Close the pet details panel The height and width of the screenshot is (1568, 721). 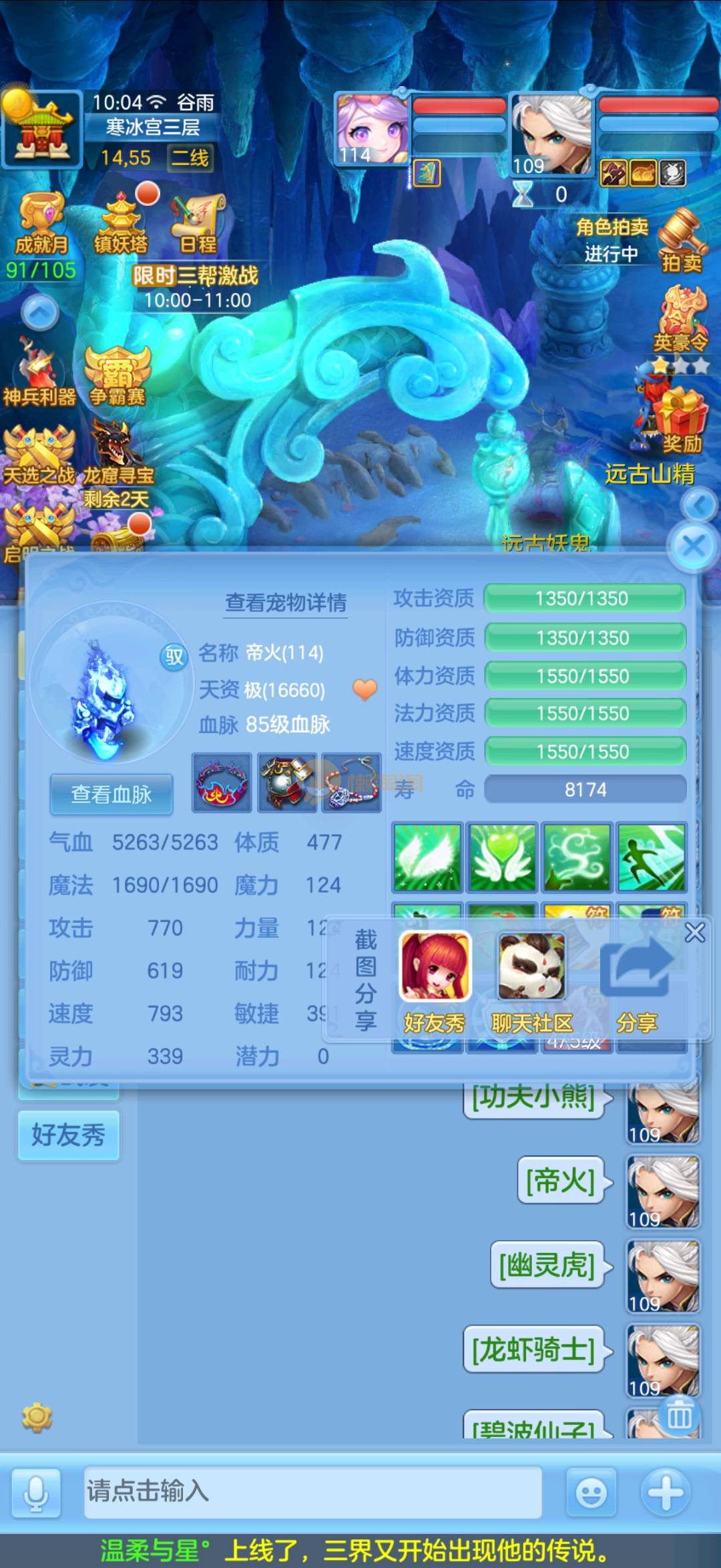pyautogui.click(x=694, y=547)
